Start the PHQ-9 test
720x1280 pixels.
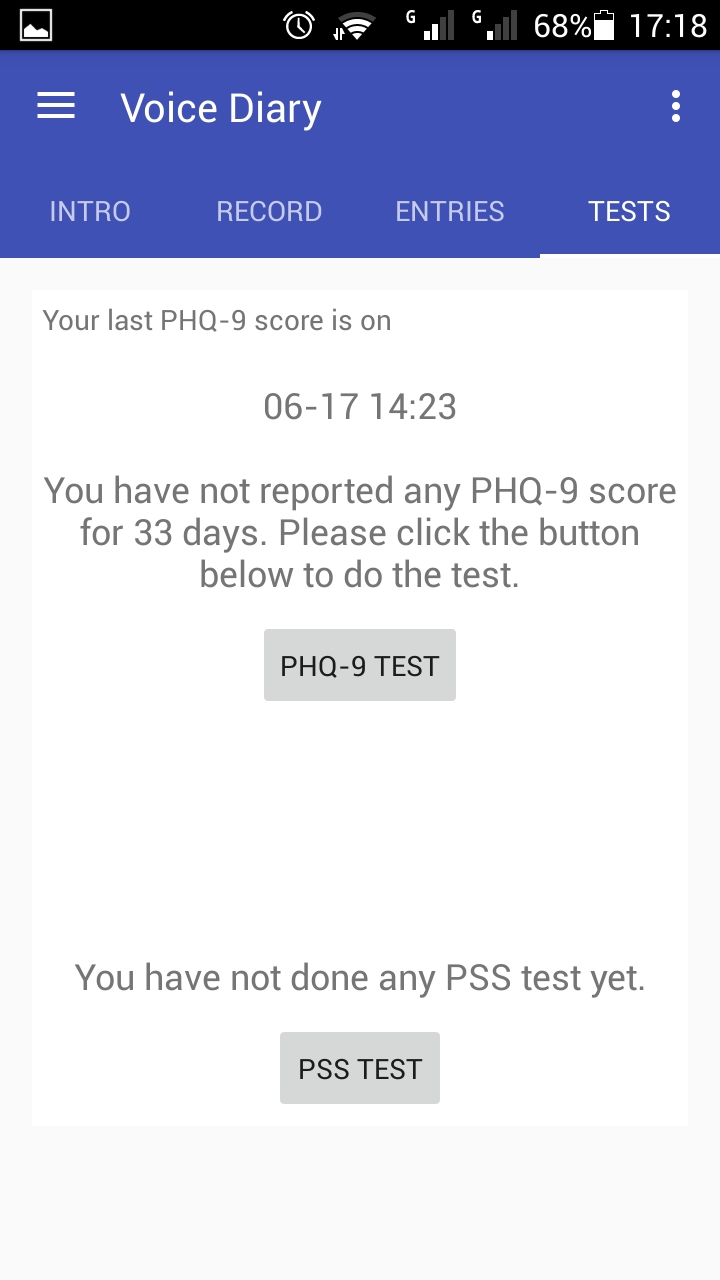[360, 666]
